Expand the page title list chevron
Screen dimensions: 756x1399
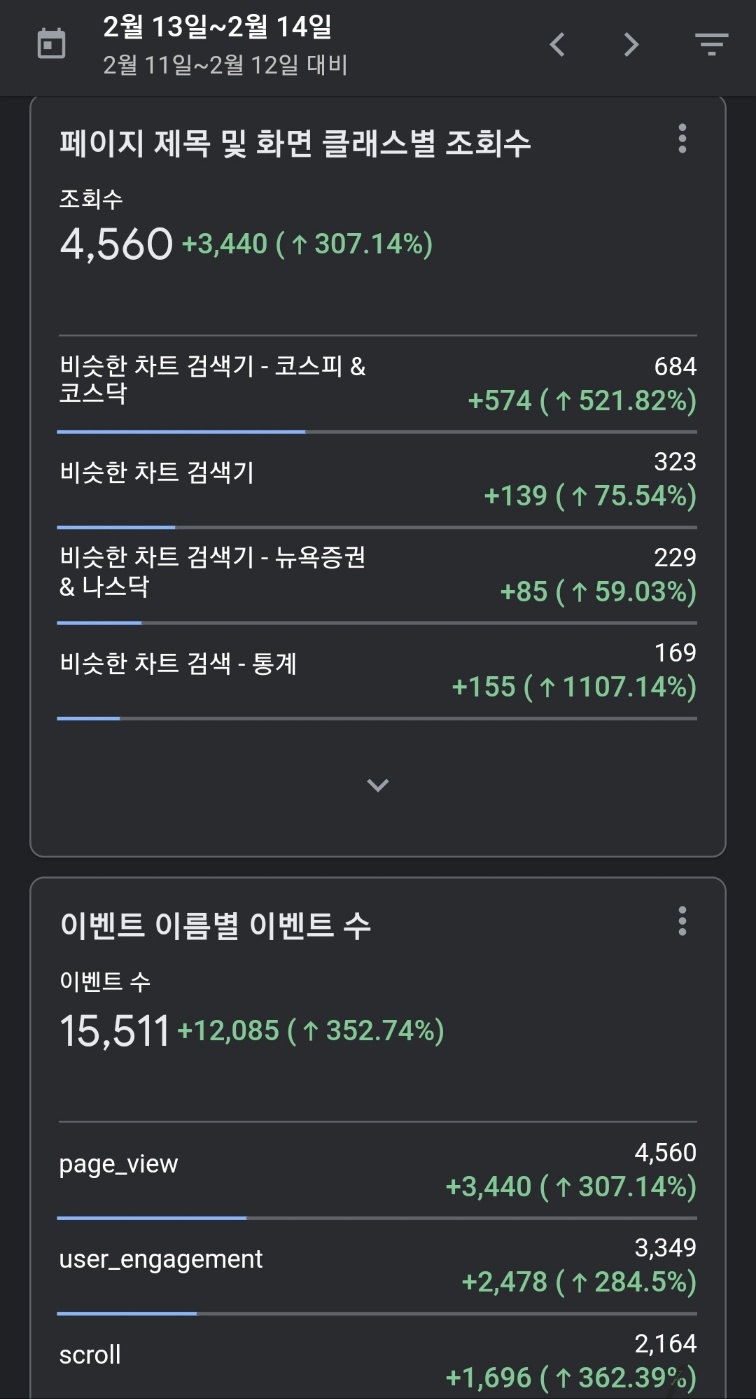[377, 785]
